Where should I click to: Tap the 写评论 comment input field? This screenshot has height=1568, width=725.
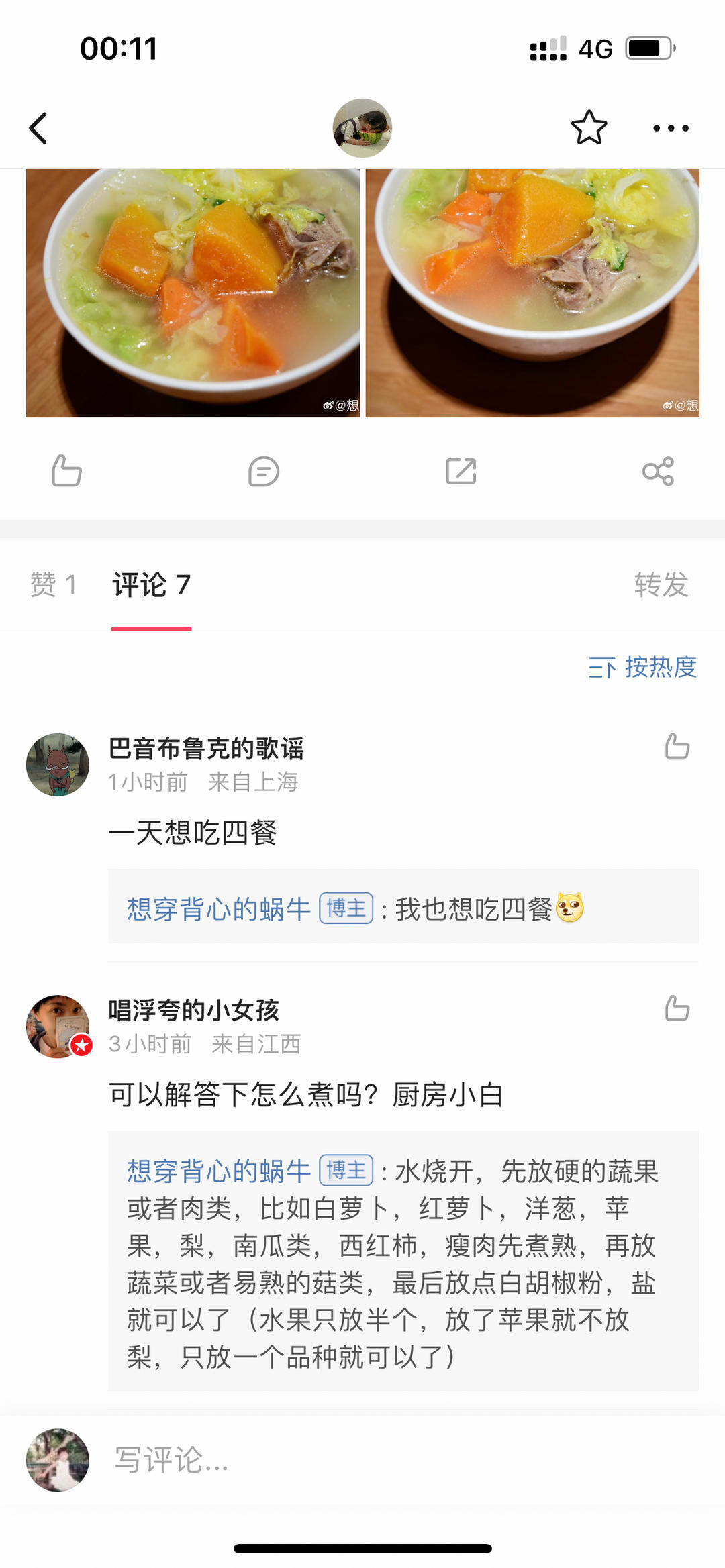(403, 1460)
